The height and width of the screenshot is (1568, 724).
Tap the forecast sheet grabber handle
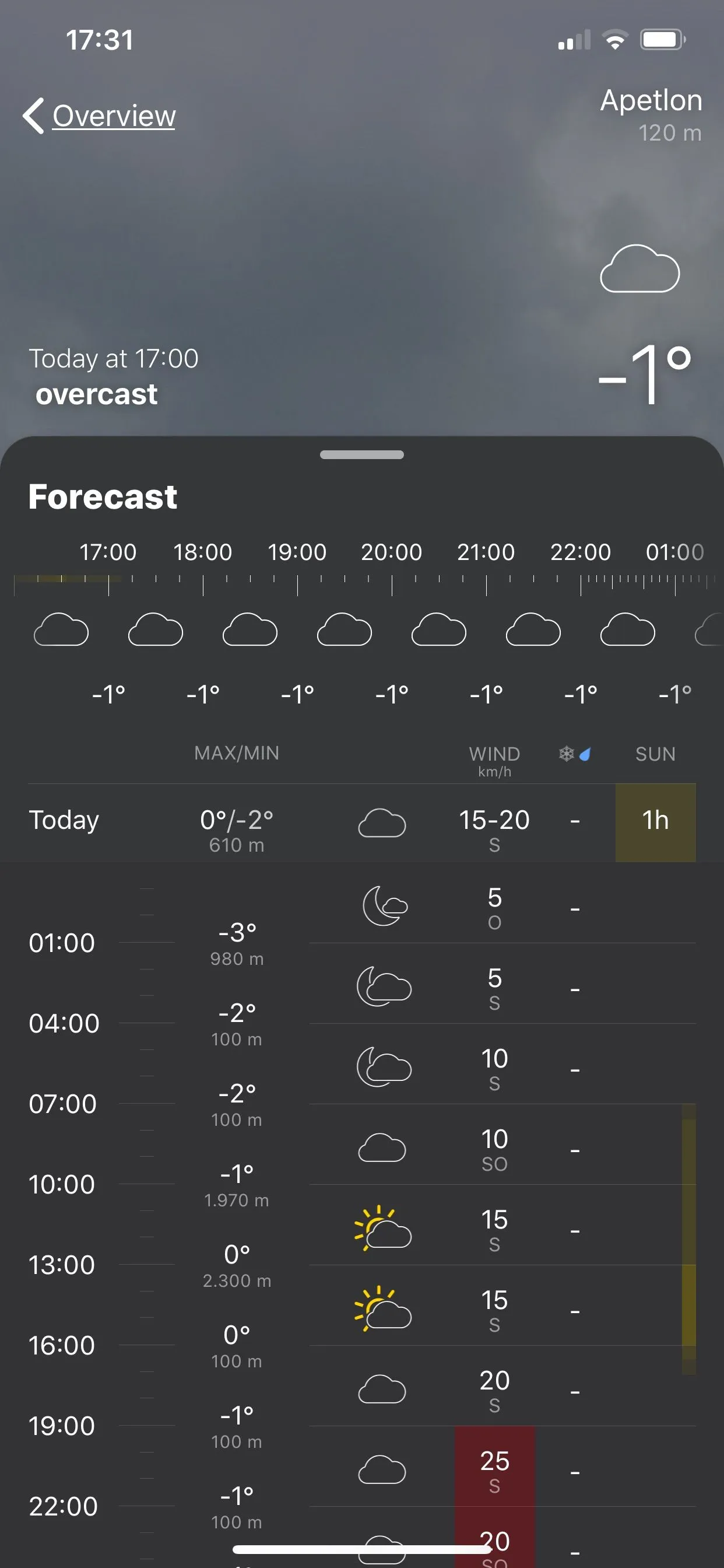(361, 454)
